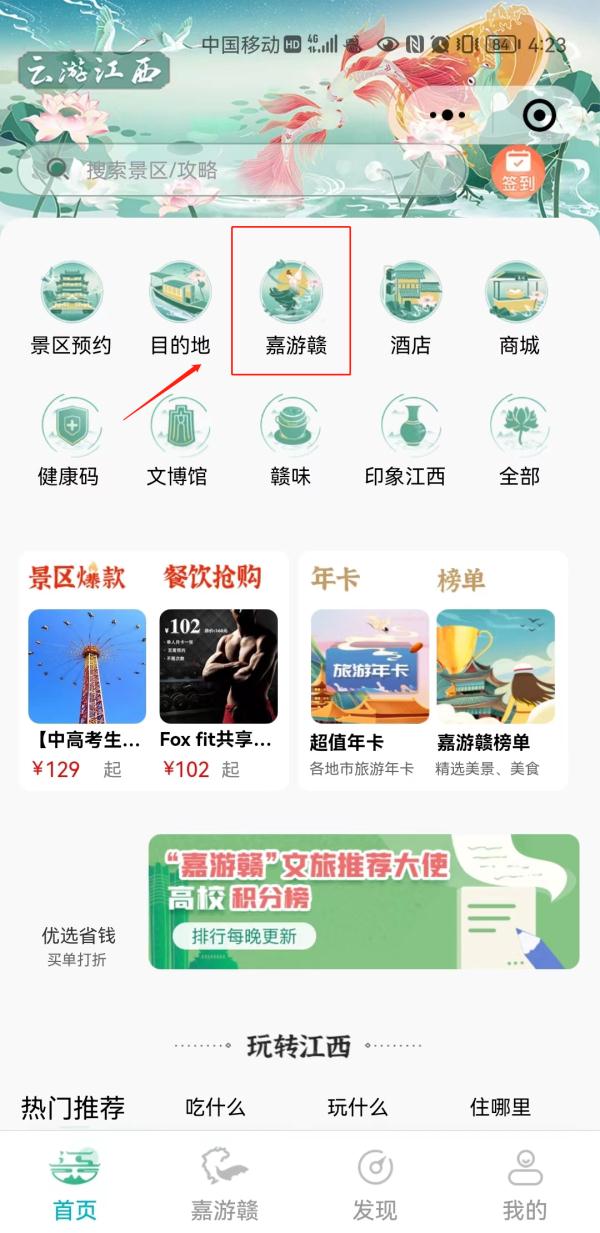Open the 文博馆 museum section
600x1233 pixels.
coord(177,438)
